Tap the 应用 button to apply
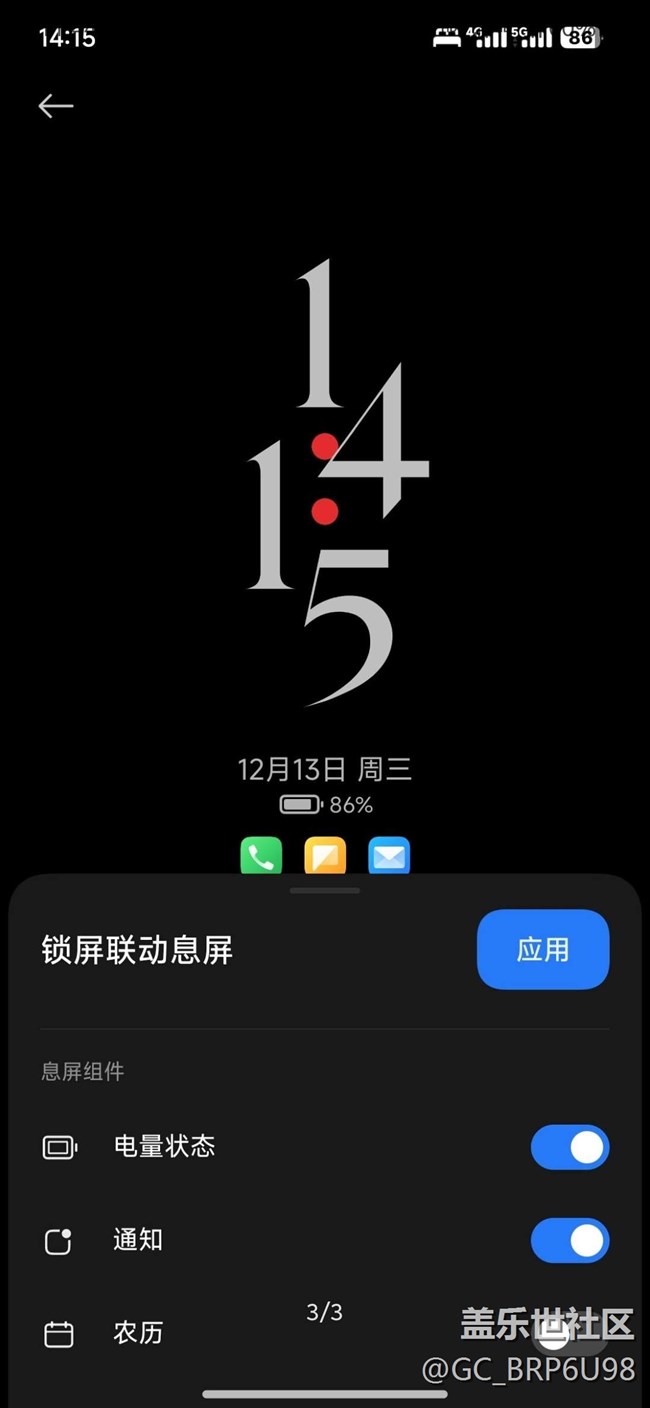This screenshot has height=1408, width=650. 543,949
